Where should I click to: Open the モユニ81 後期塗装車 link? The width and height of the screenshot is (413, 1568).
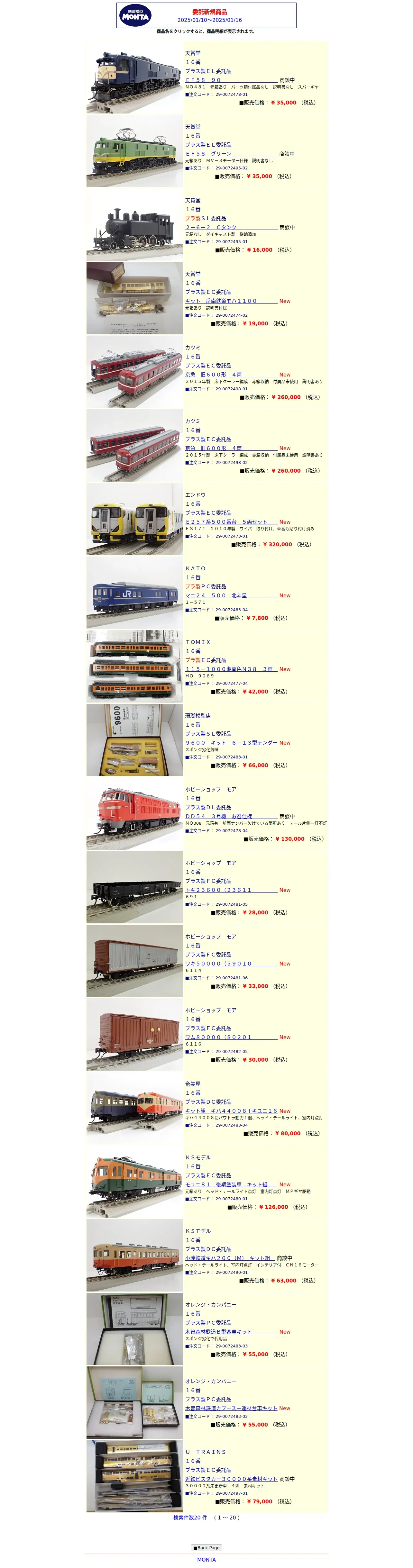point(232,1184)
